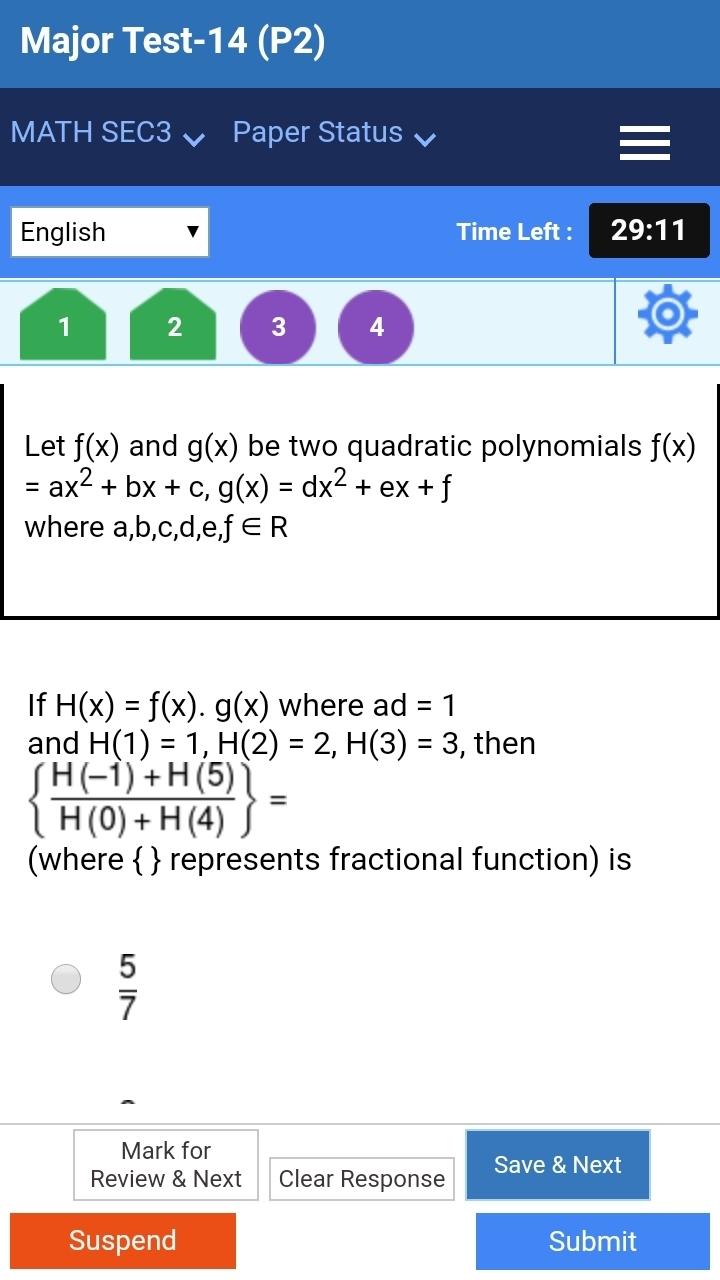Open the hamburger navigation menu
The image size is (720, 1280).
coord(644,142)
